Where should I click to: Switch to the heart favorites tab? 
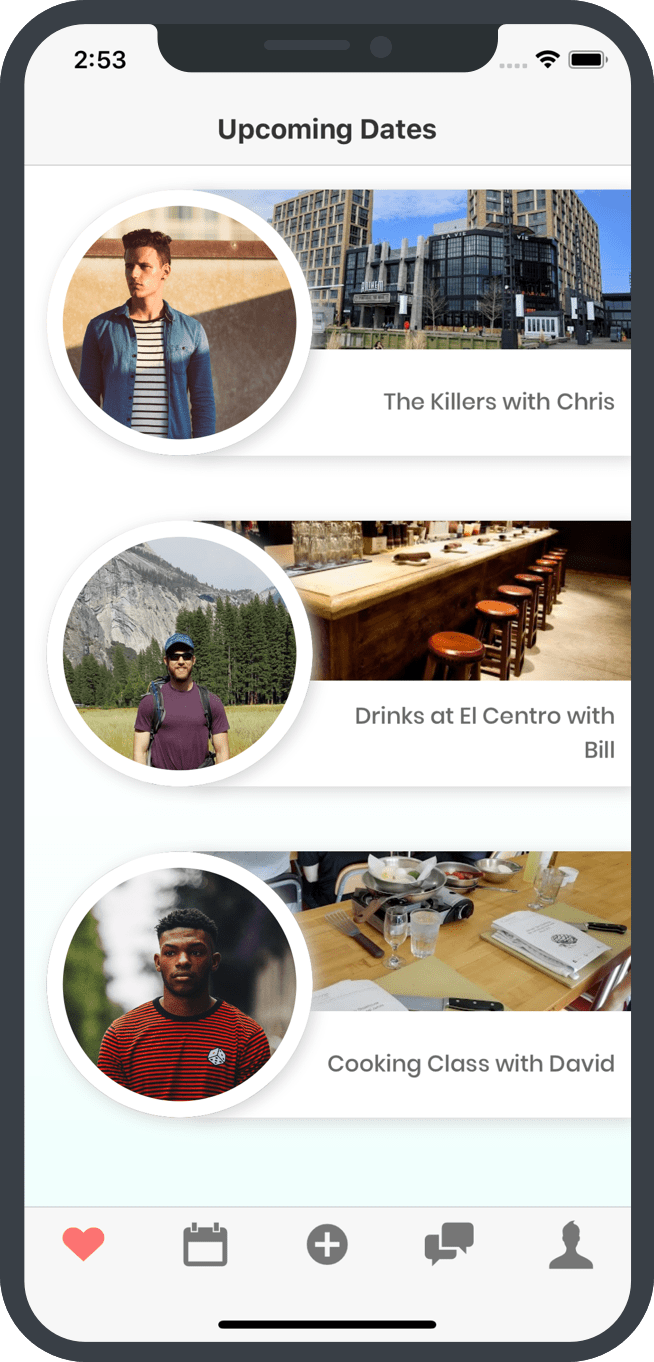tap(83, 1245)
